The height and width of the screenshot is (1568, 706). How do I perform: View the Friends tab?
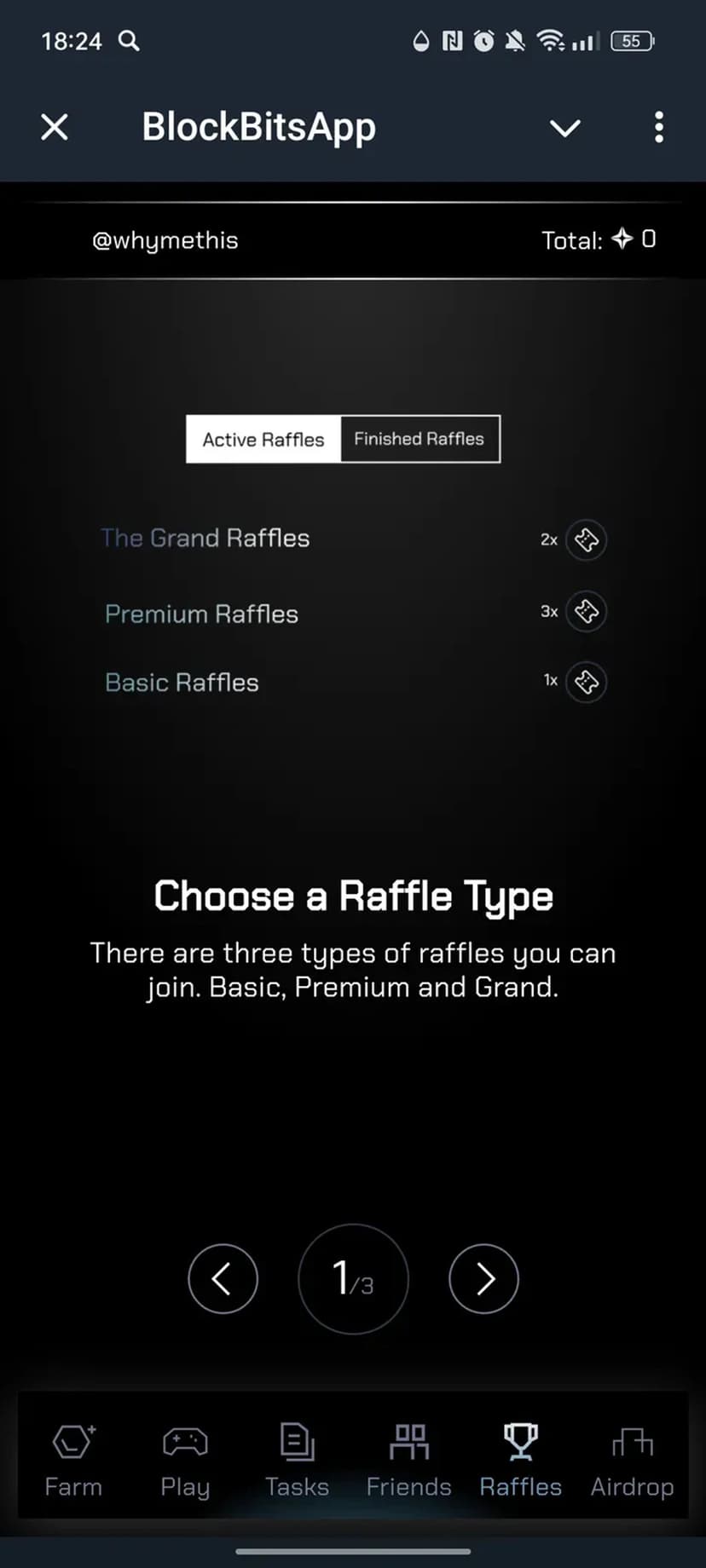[408, 1461]
